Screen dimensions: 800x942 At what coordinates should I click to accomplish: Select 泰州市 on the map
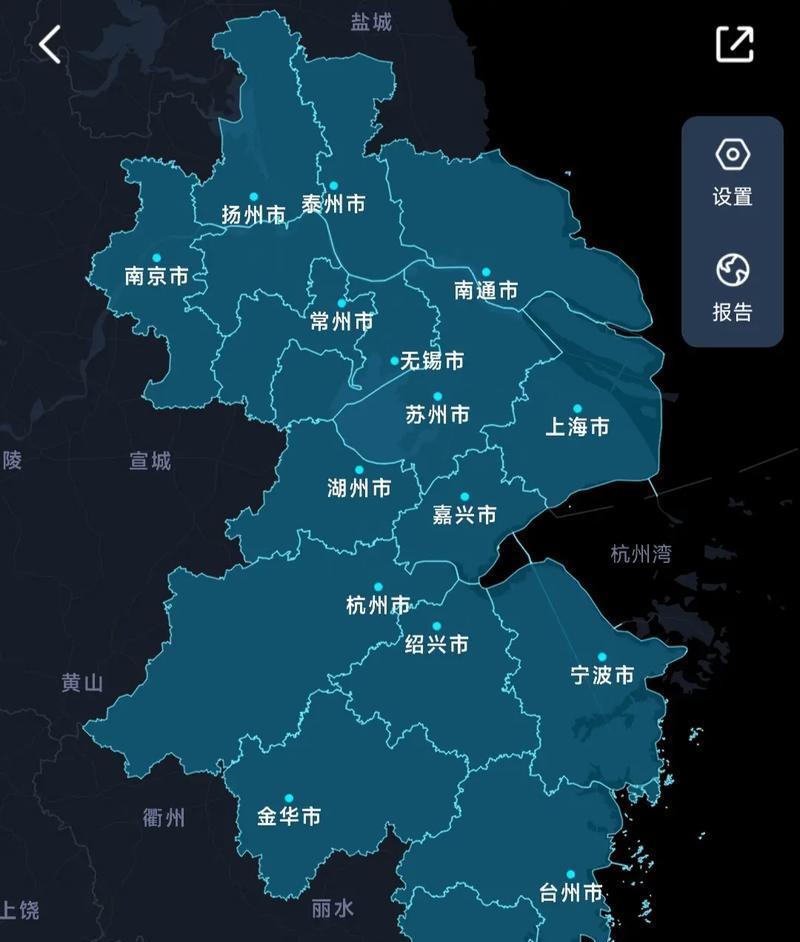coord(333,202)
